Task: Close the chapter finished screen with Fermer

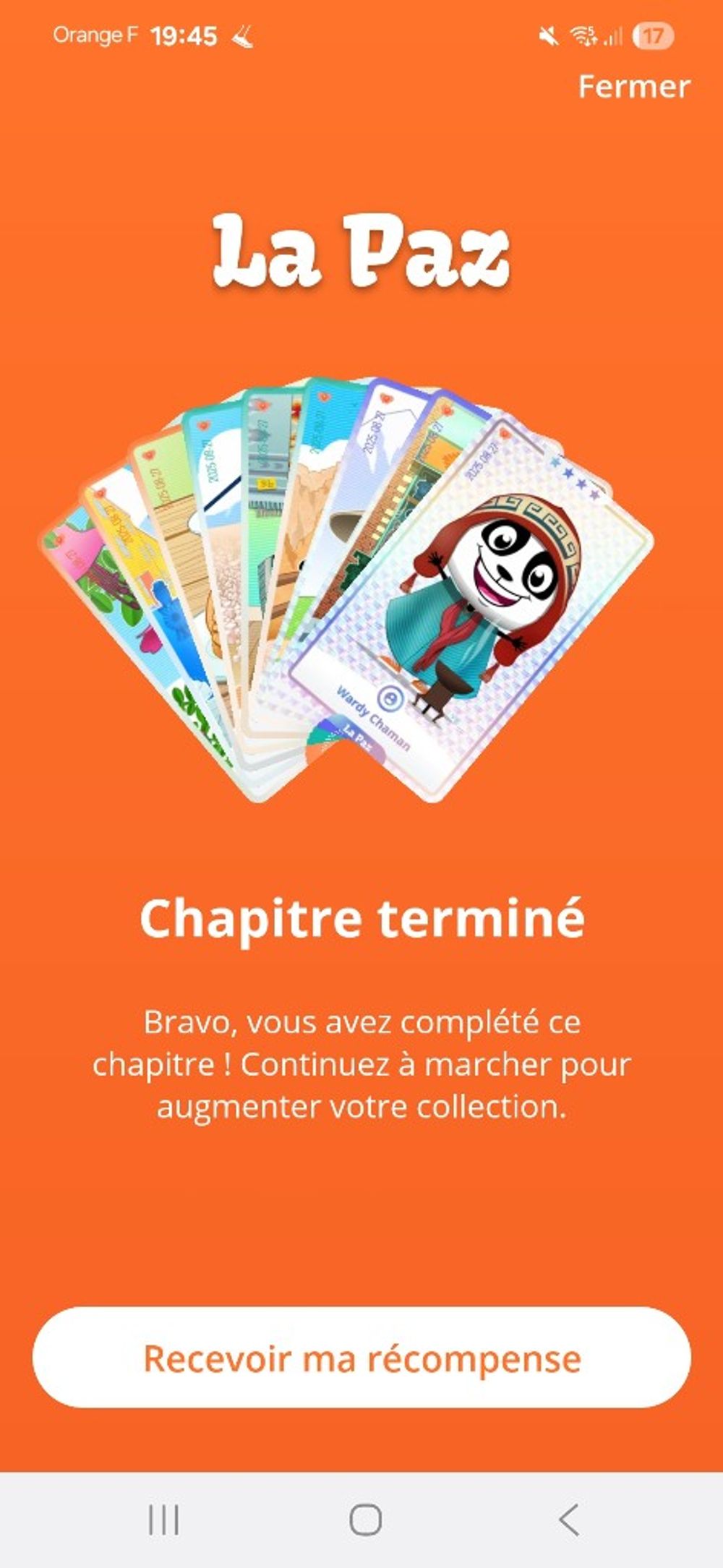Action: click(x=634, y=87)
